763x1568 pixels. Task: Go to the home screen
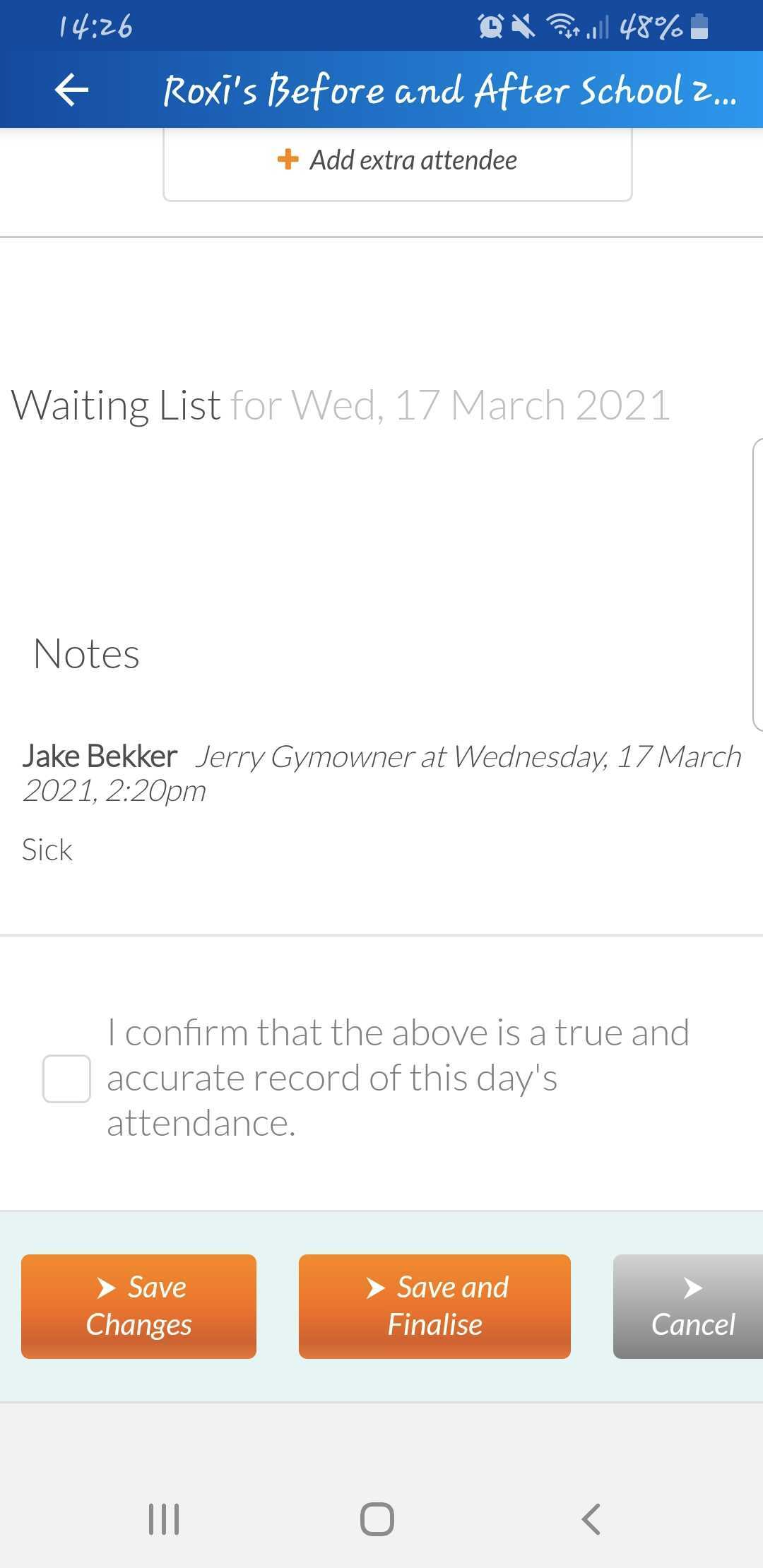click(377, 1519)
